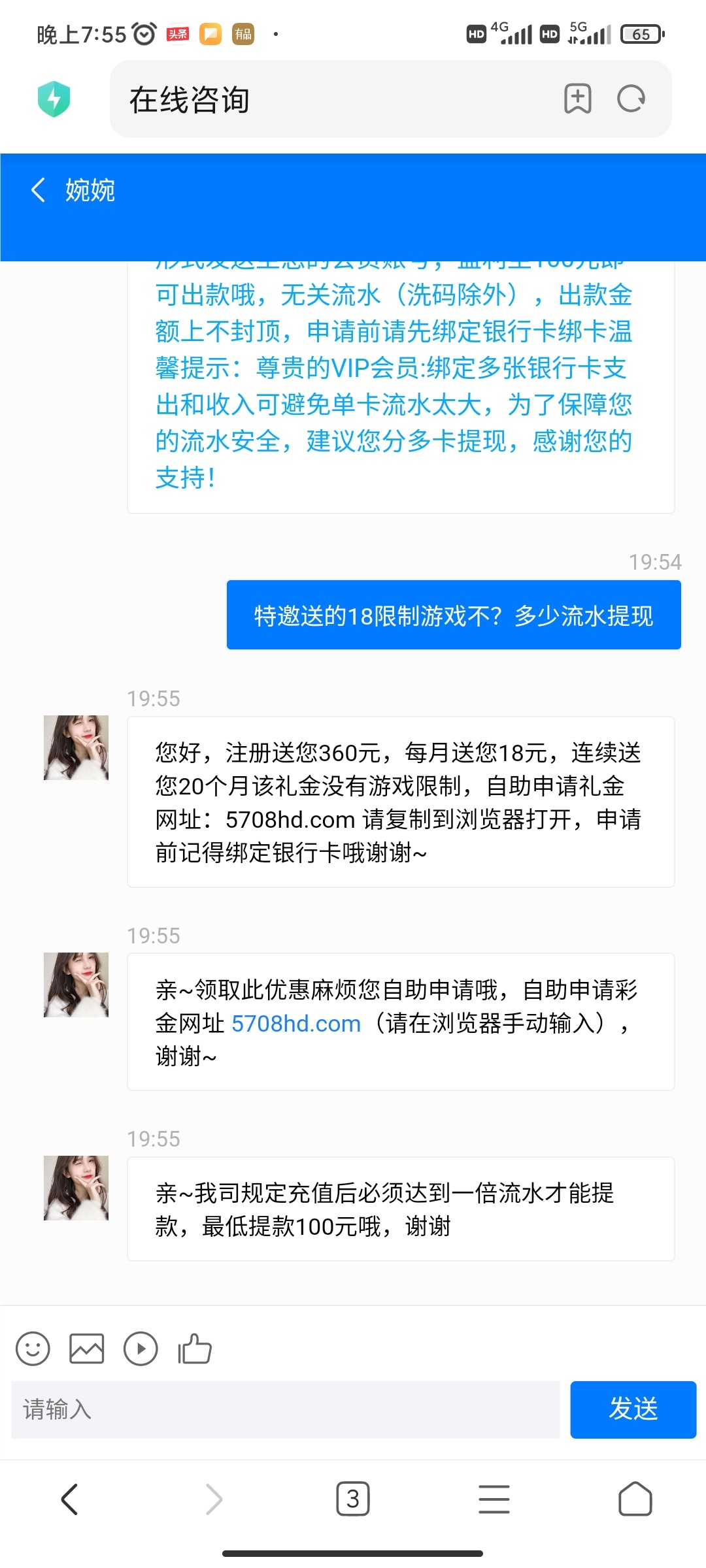Go to the browser home page
Viewport: 706px width, 1568px height.
pyautogui.click(x=635, y=1499)
